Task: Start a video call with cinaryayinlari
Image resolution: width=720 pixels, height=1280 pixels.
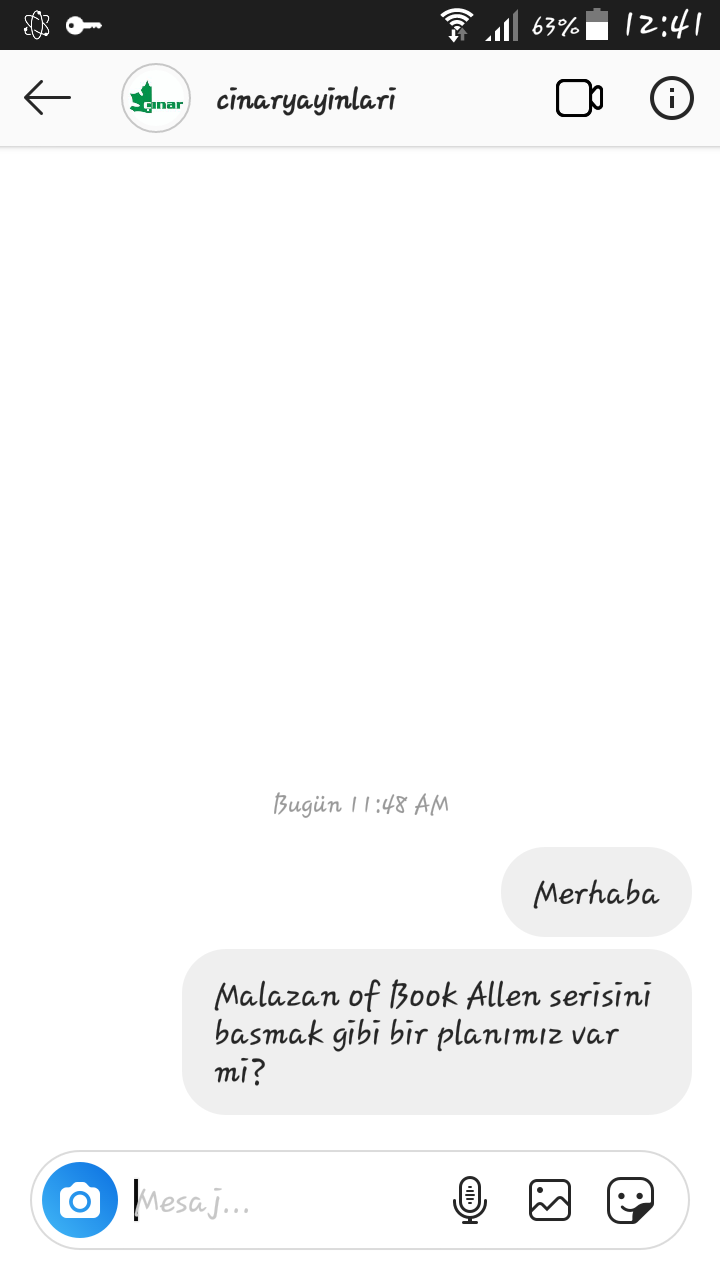Action: coord(579,98)
